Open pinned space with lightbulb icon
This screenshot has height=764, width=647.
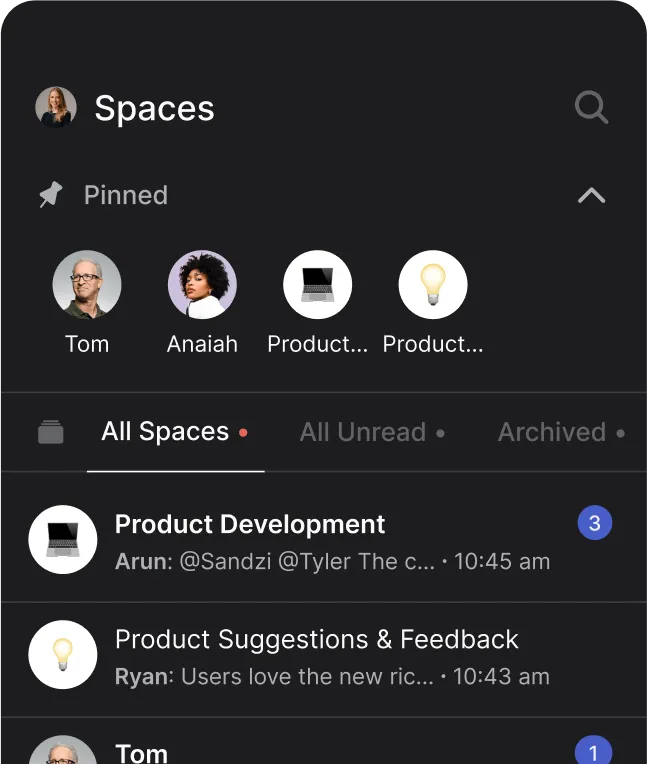click(432, 285)
